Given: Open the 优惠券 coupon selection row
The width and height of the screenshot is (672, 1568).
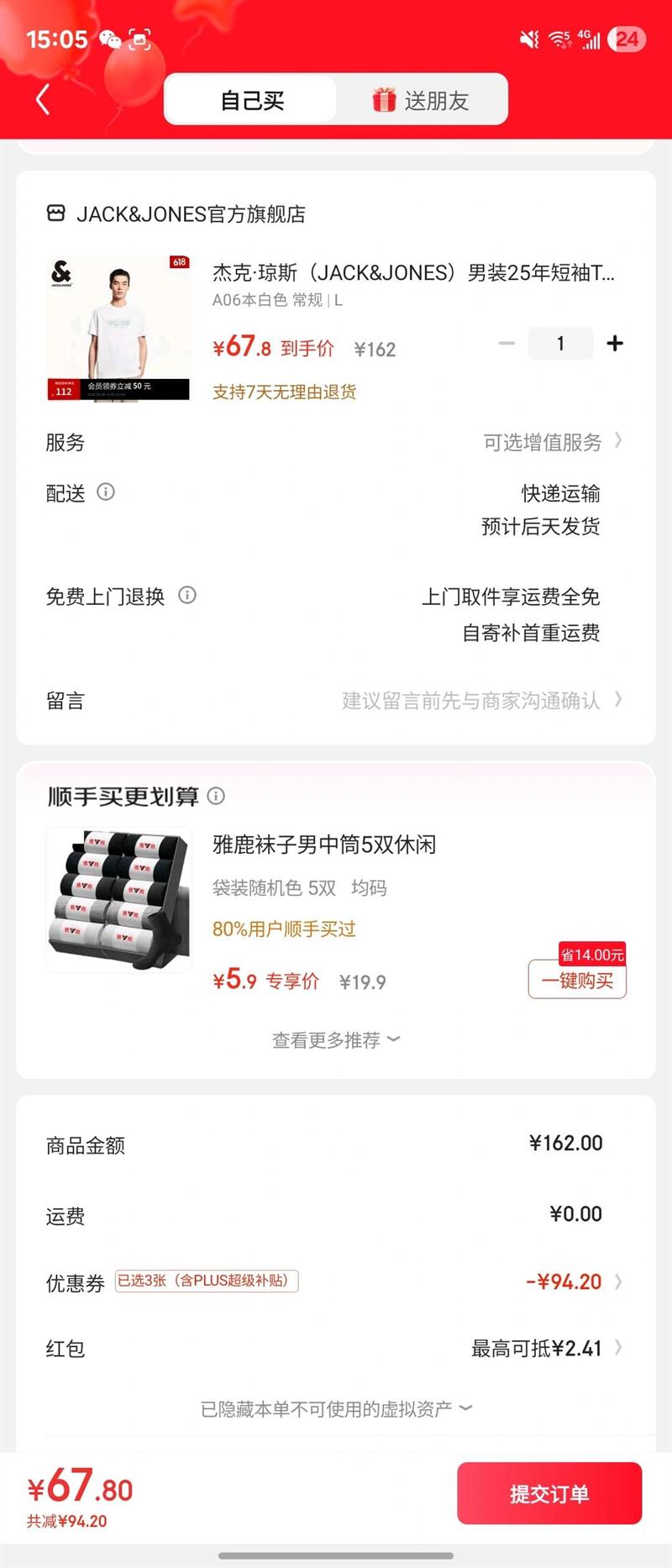Looking at the screenshot, I should [335, 1281].
